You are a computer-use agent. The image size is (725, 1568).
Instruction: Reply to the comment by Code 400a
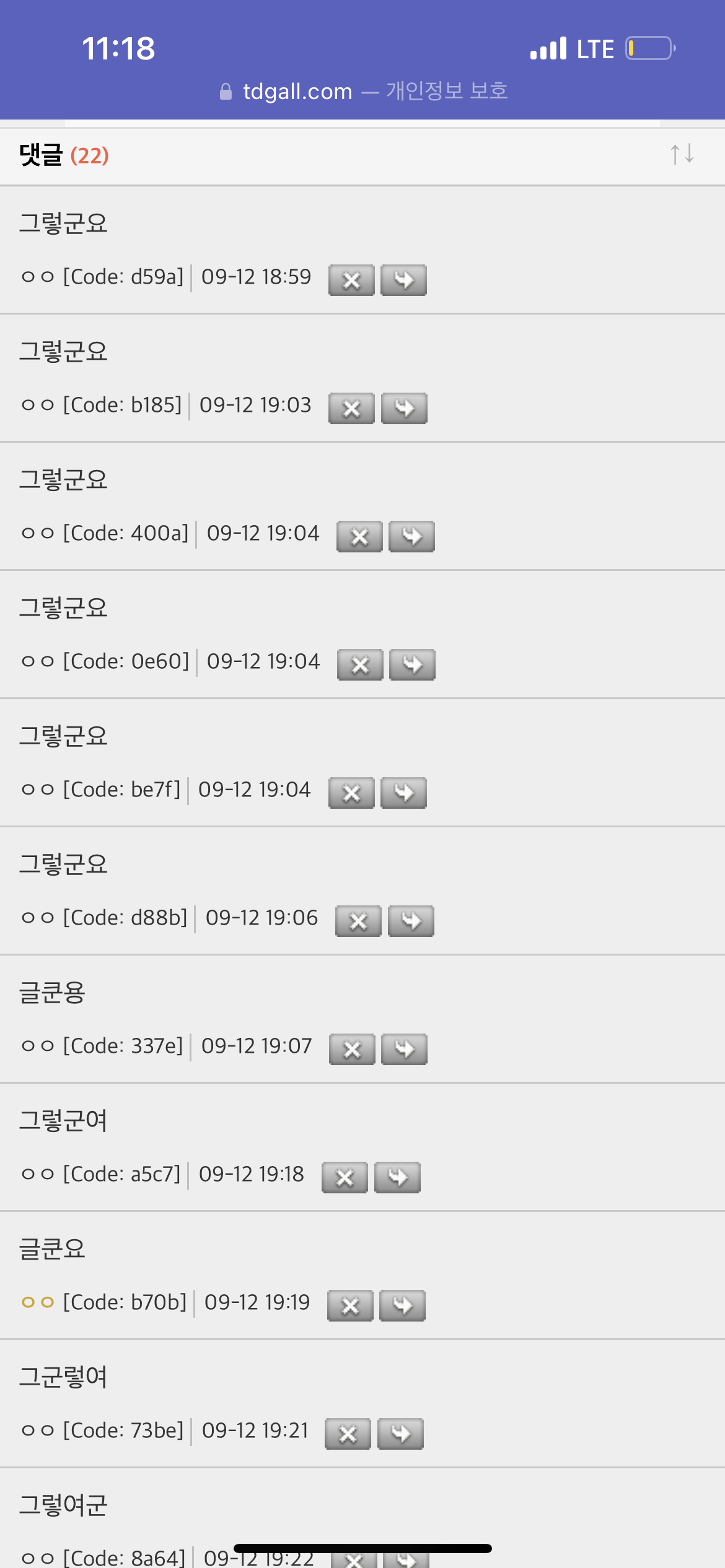tap(411, 537)
